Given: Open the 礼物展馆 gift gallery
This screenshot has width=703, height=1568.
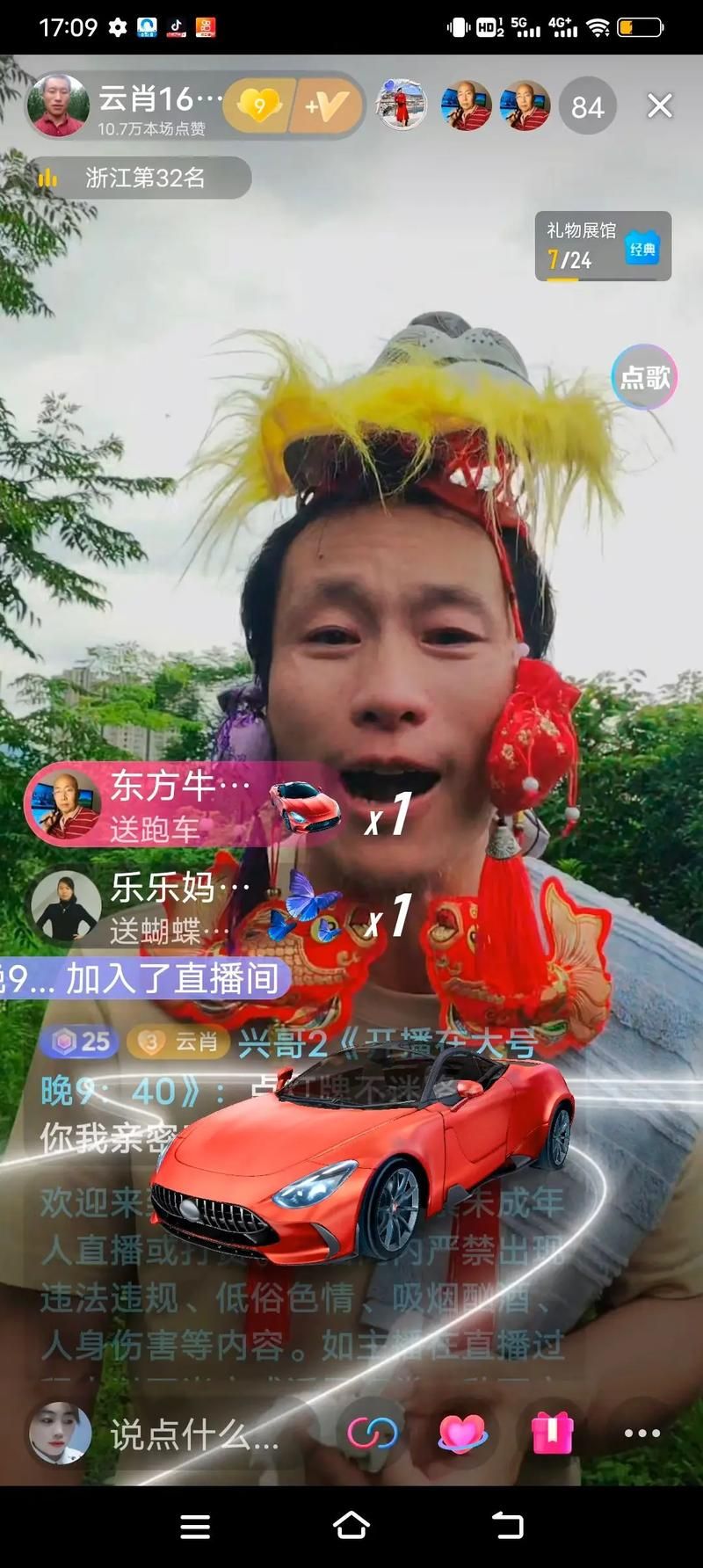Looking at the screenshot, I should click(603, 246).
